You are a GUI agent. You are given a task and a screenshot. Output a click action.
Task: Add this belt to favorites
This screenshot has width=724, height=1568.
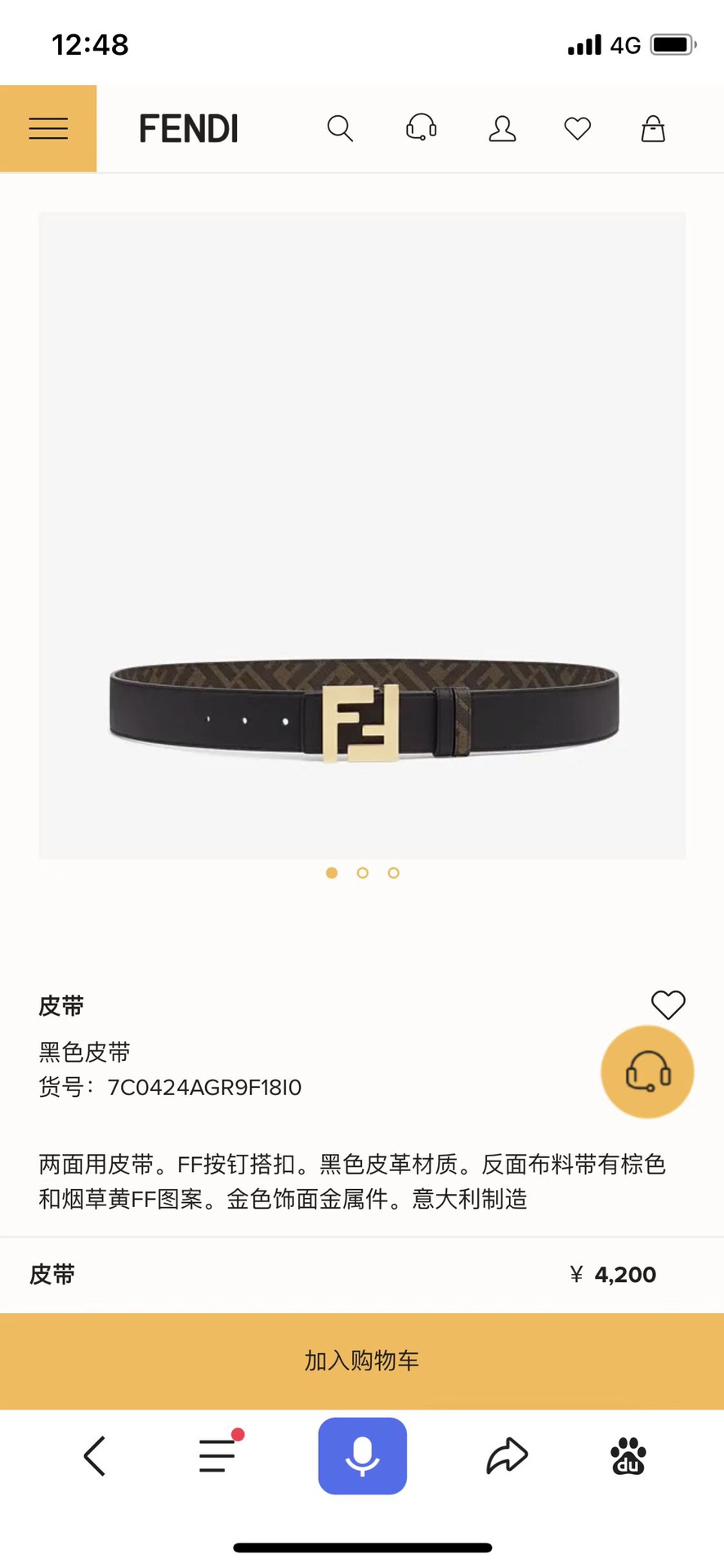(668, 1004)
